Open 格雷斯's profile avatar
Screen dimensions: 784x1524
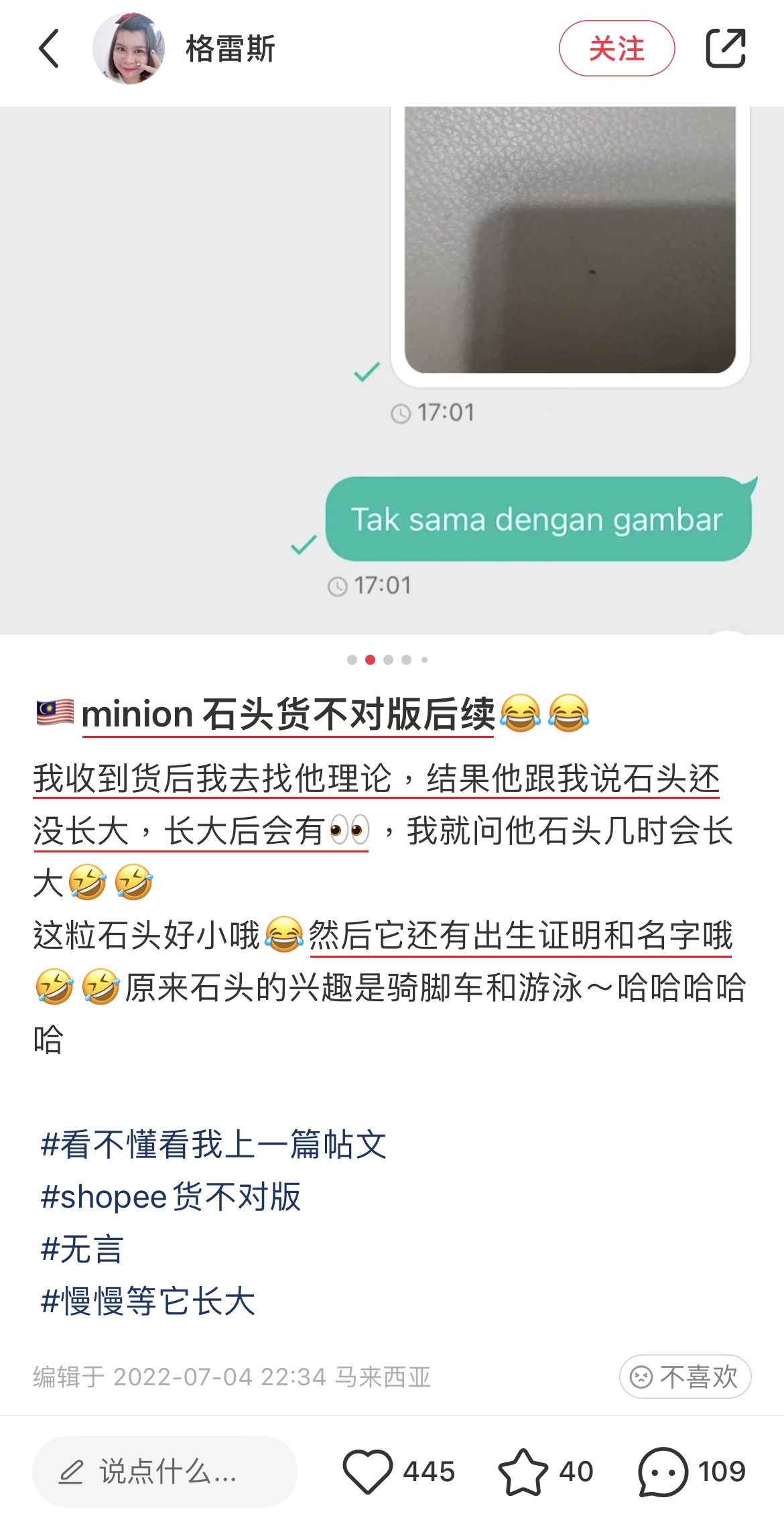pyautogui.click(x=129, y=48)
